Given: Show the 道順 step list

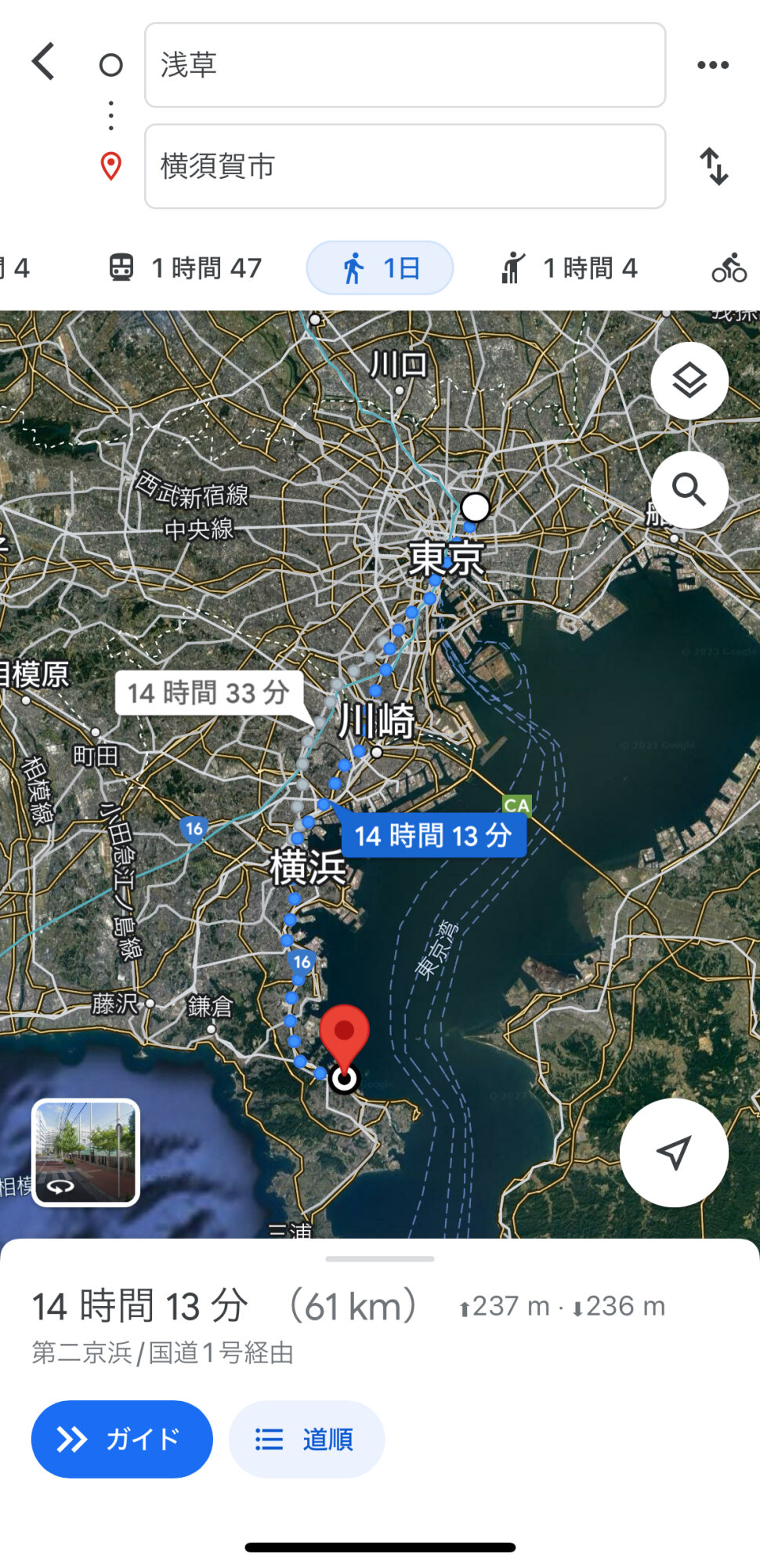Looking at the screenshot, I should pos(306,1439).
